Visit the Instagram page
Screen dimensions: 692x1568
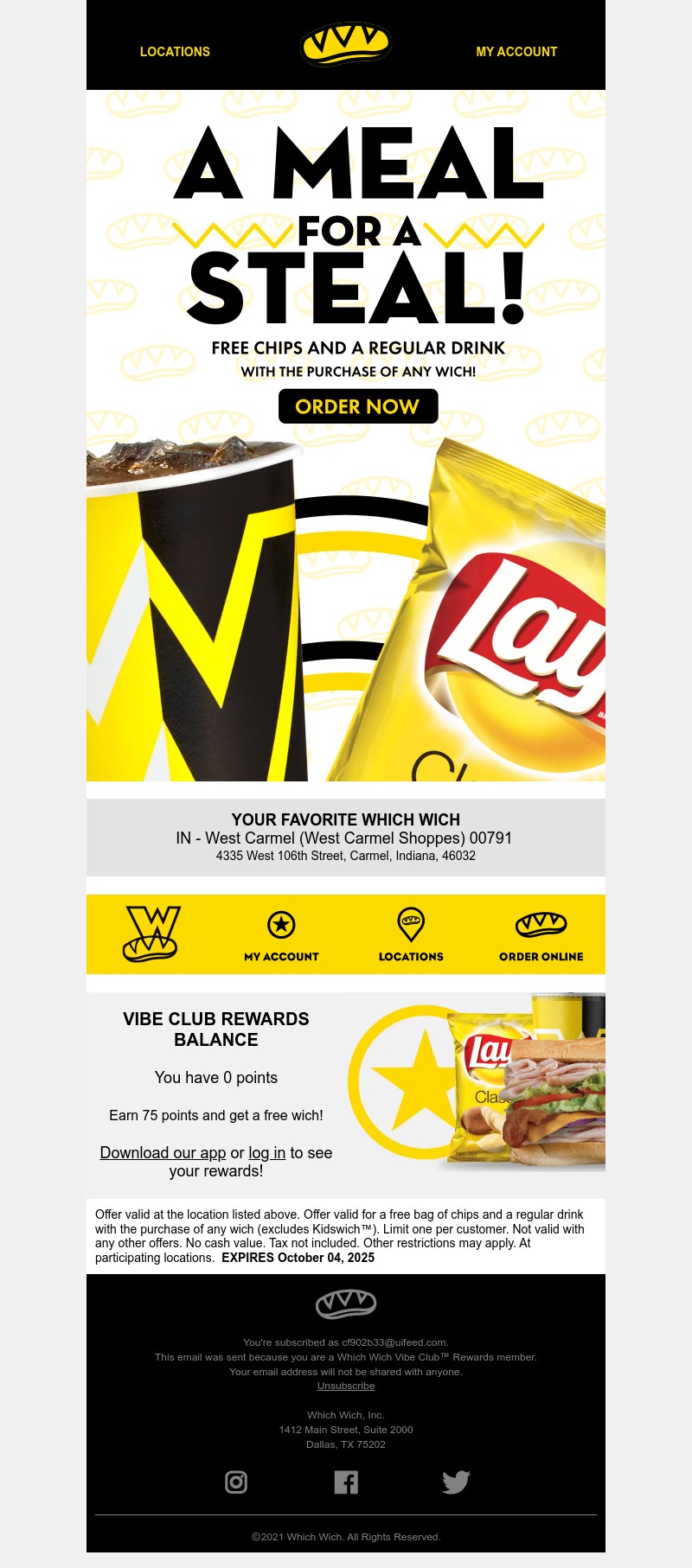(x=236, y=1482)
